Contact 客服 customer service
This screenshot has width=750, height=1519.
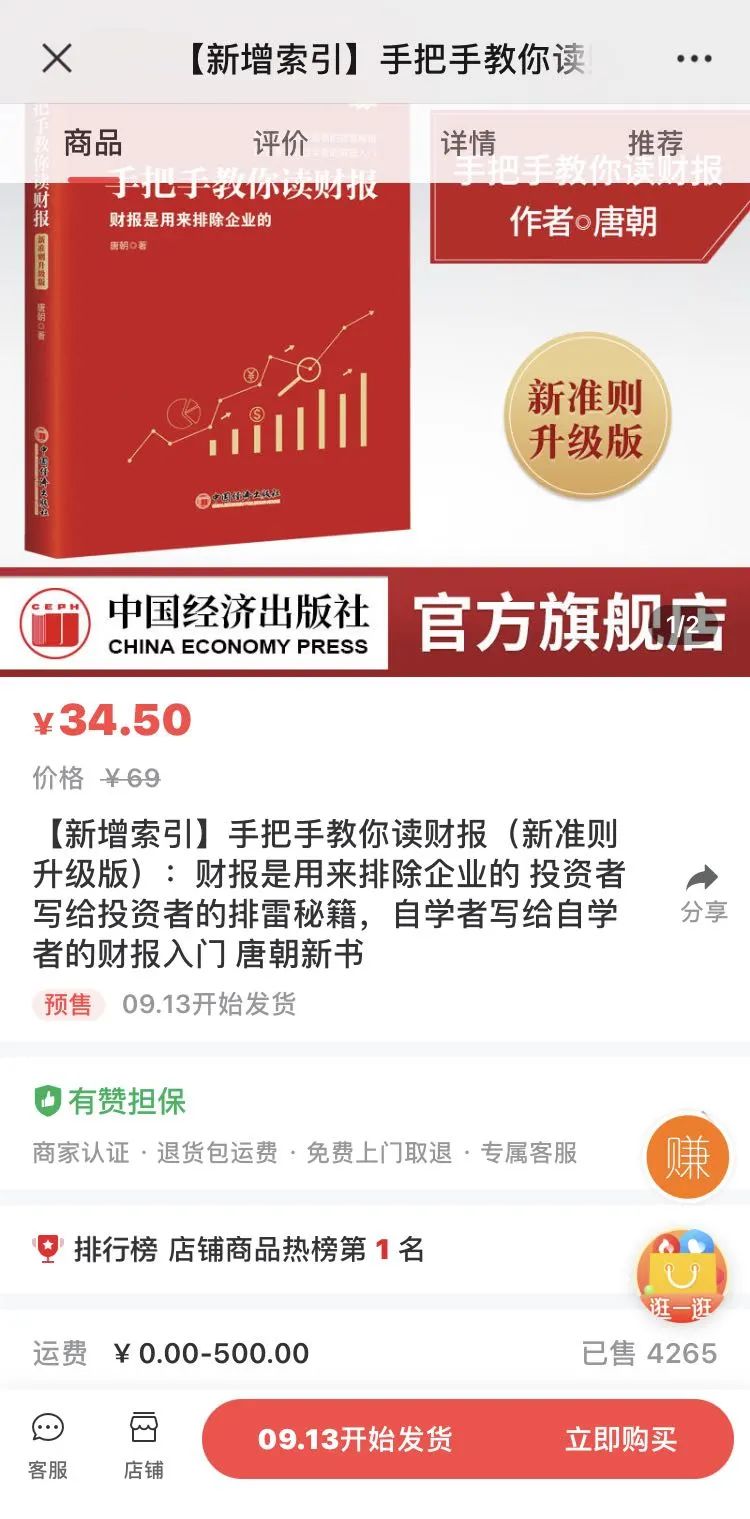(48, 1445)
